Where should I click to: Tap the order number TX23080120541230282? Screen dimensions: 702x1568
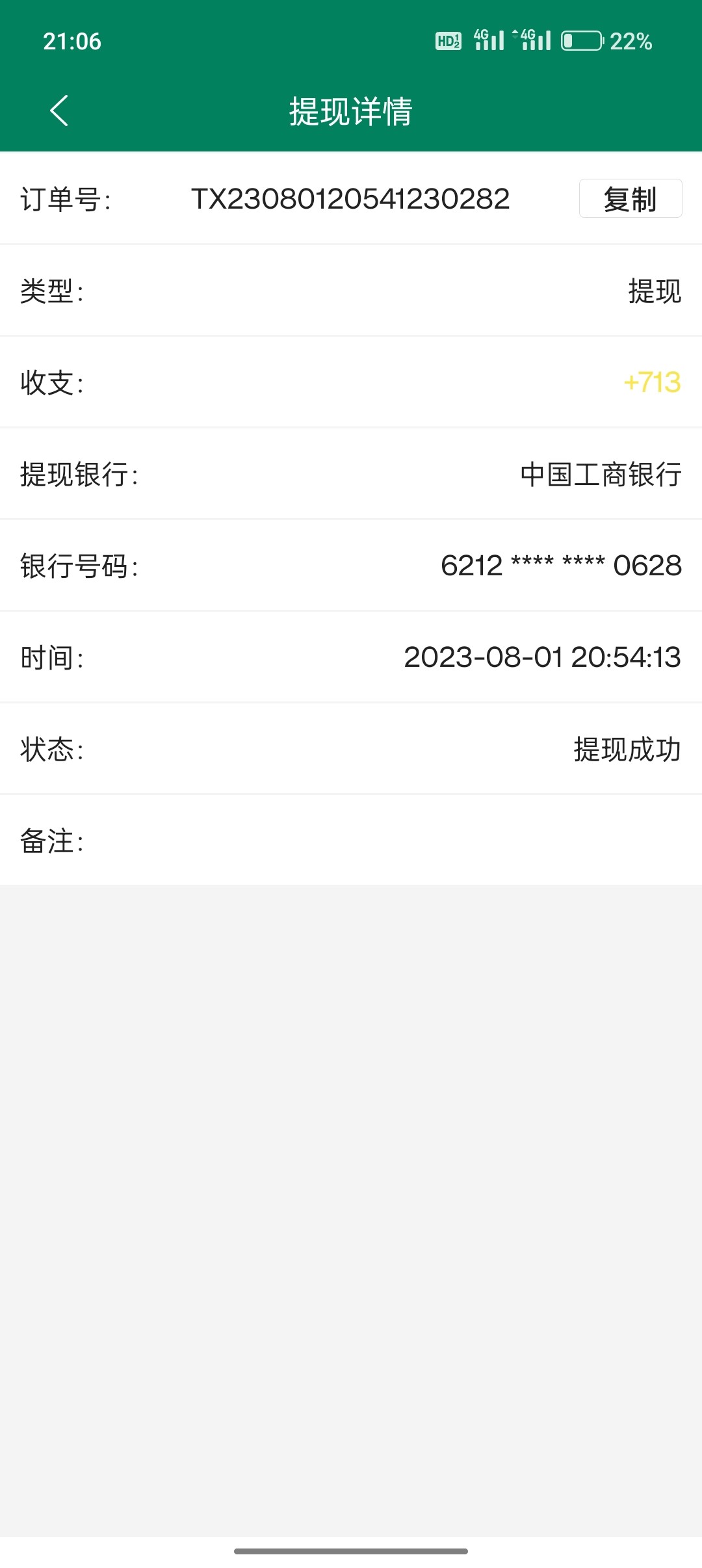[x=350, y=200]
